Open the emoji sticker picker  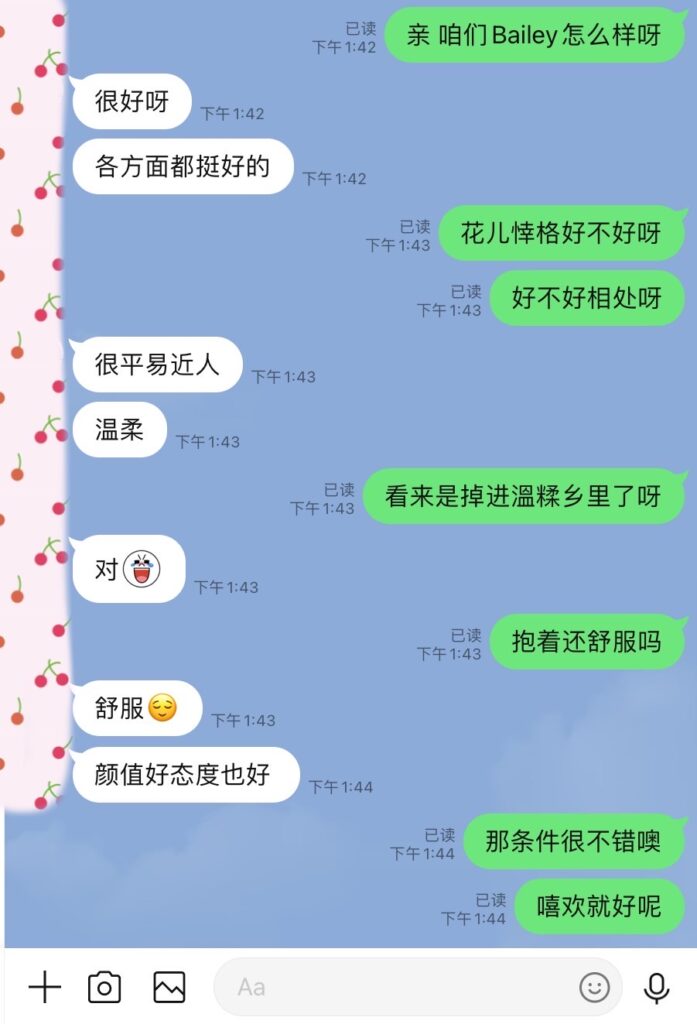[x=594, y=988]
